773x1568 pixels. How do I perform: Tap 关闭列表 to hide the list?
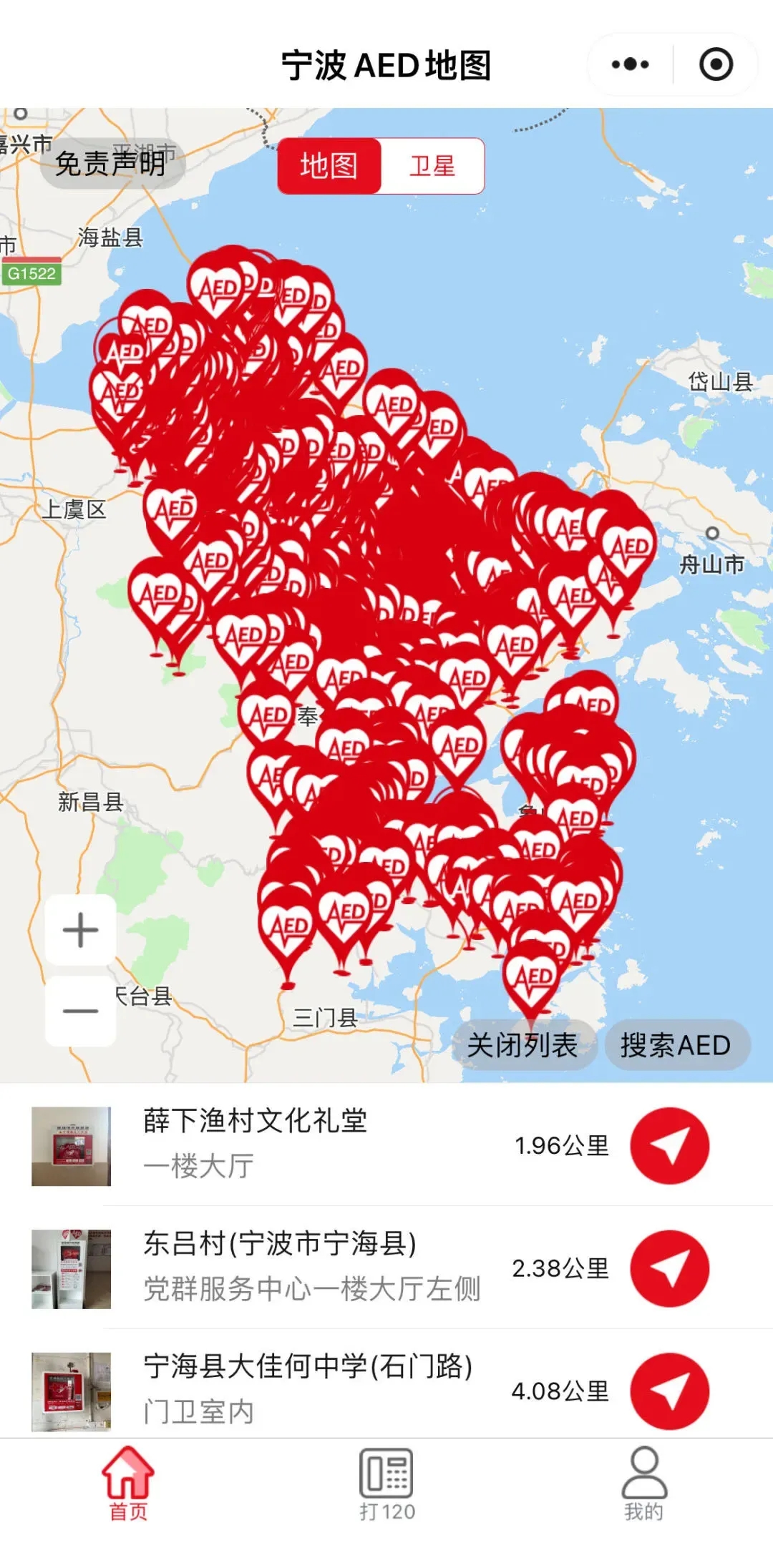tap(522, 1045)
